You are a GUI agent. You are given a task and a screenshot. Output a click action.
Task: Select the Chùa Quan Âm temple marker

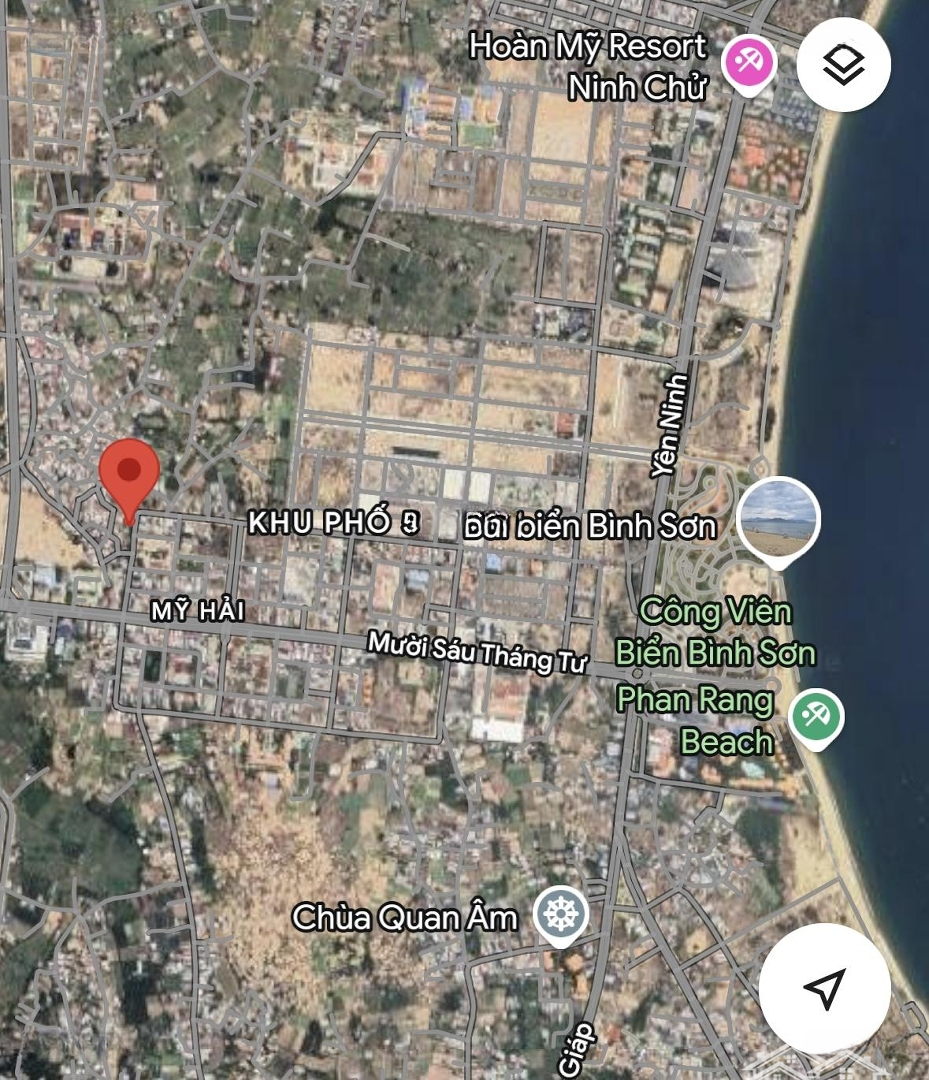pyautogui.click(x=559, y=916)
